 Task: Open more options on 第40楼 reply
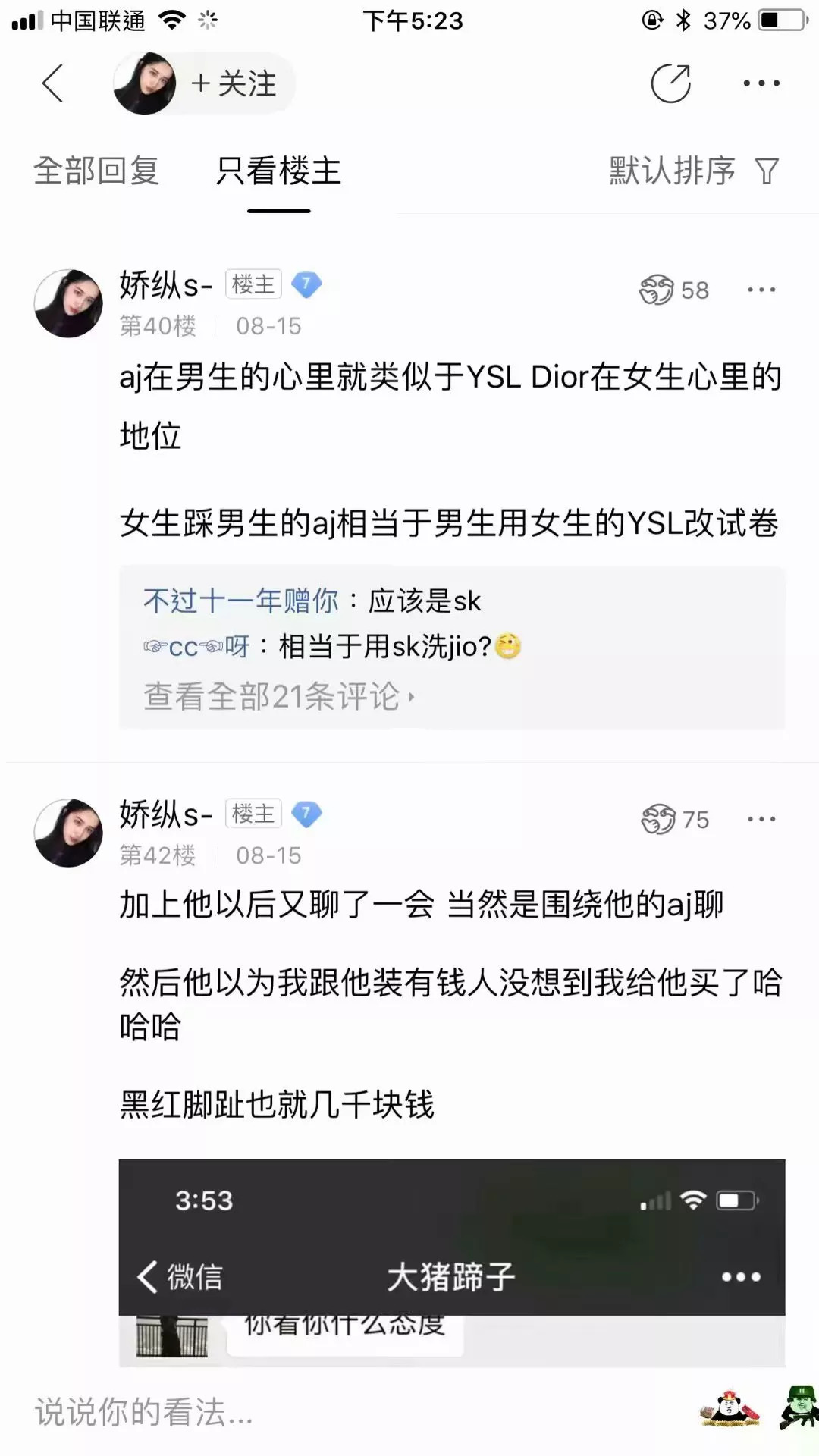(761, 290)
